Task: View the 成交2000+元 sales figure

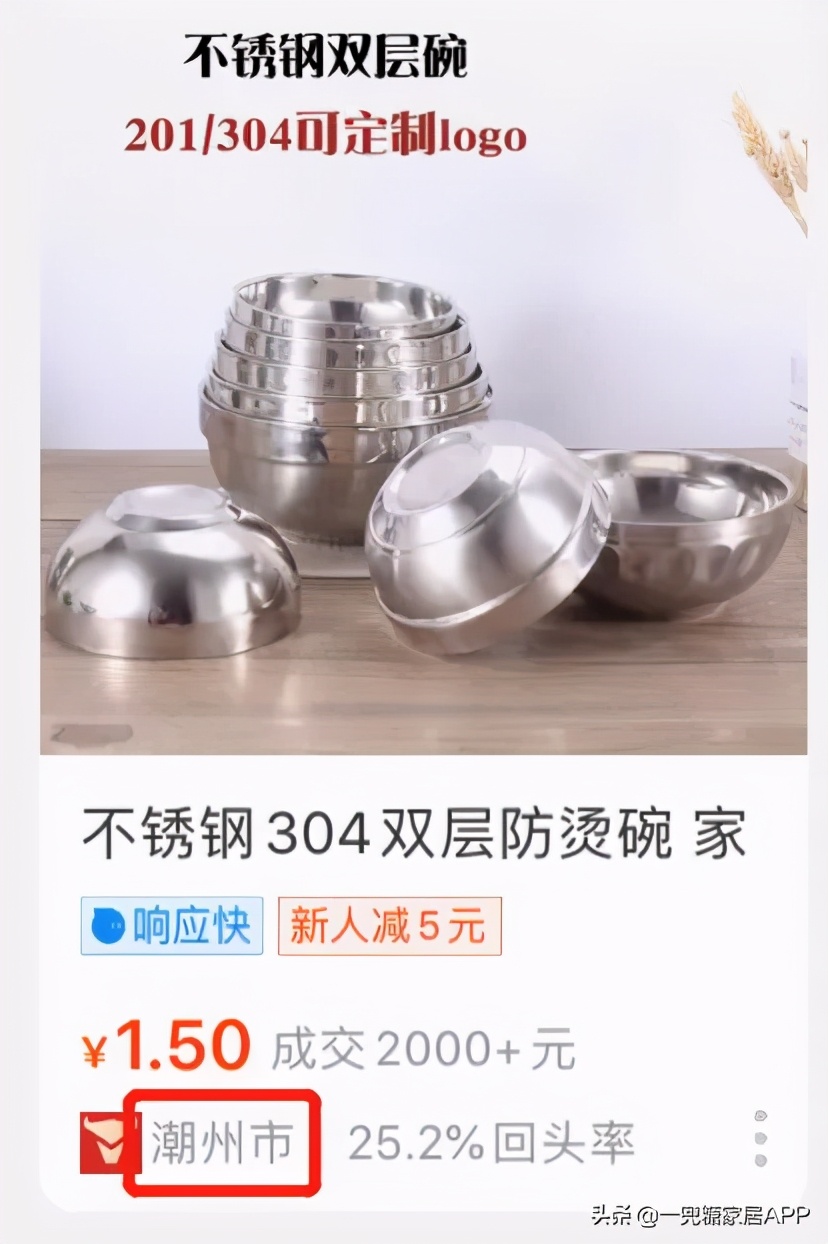Action: click(420, 1047)
